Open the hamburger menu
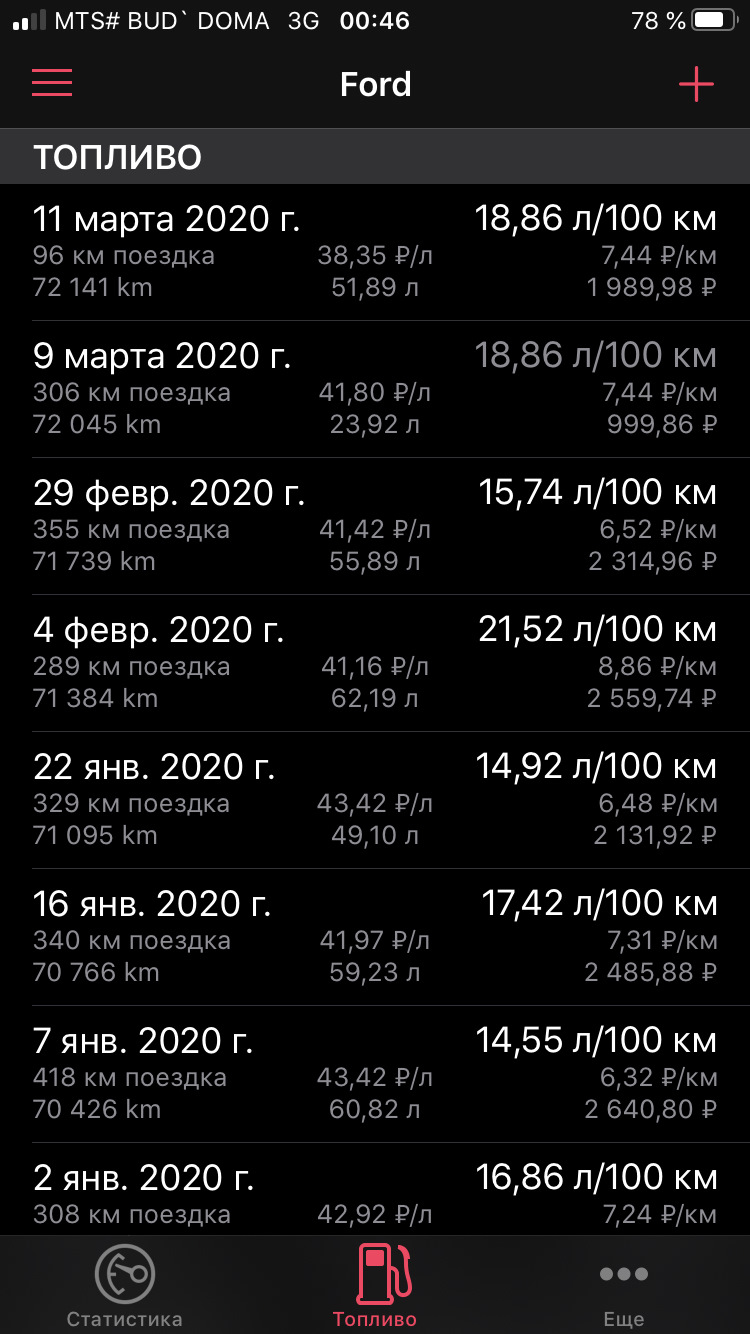The width and height of the screenshot is (750, 1334). (52, 83)
